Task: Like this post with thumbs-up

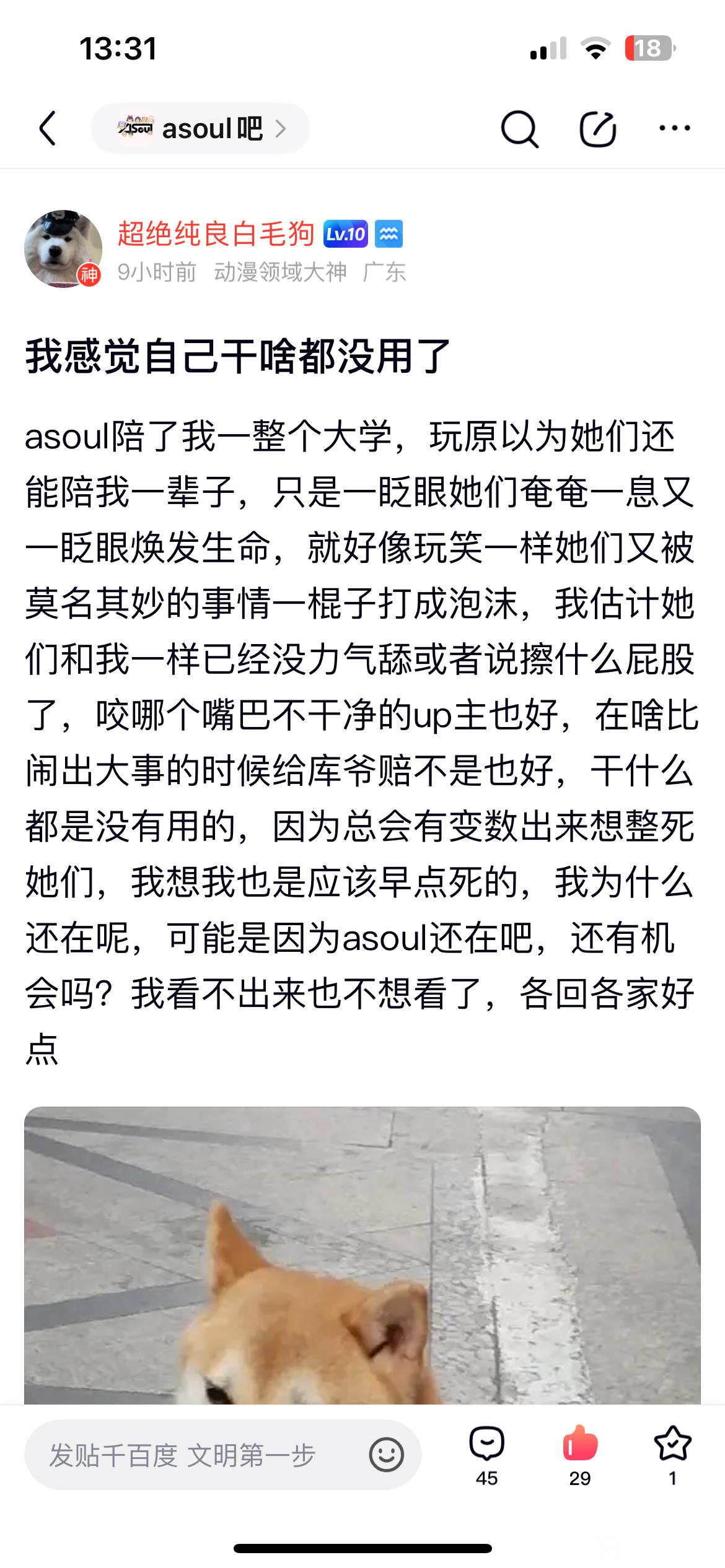Action: [x=580, y=1456]
